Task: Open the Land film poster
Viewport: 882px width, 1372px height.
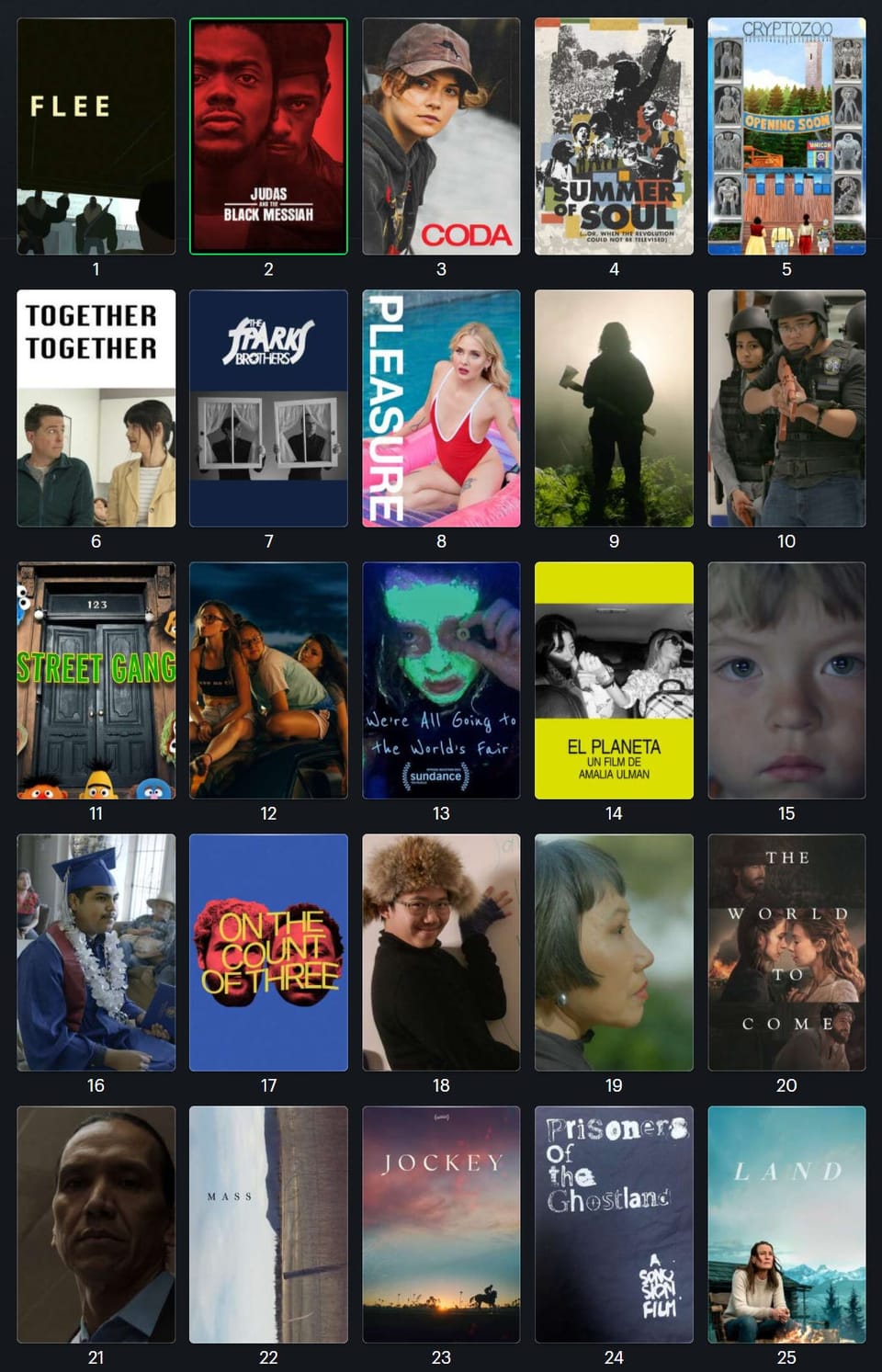Action: click(x=786, y=1224)
